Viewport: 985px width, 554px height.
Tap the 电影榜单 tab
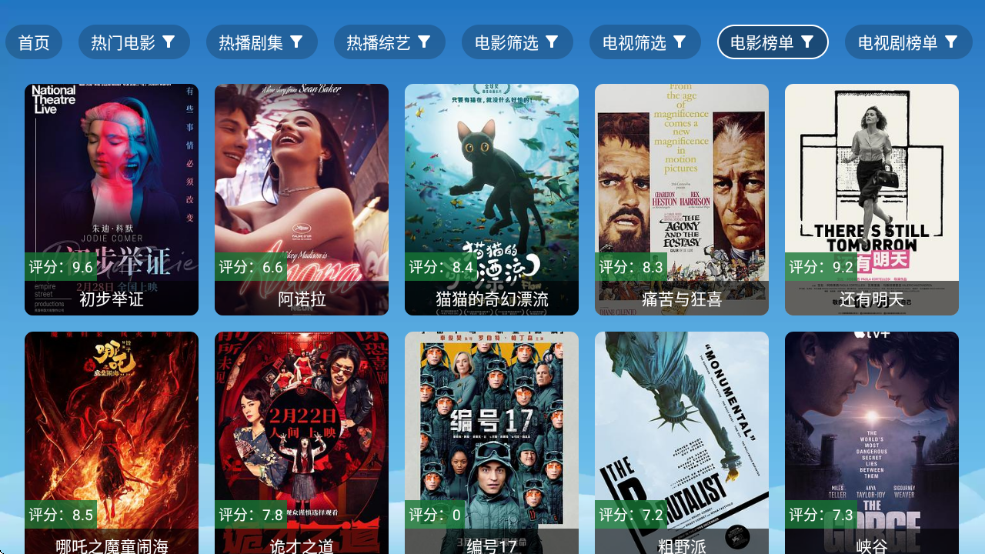772,42
